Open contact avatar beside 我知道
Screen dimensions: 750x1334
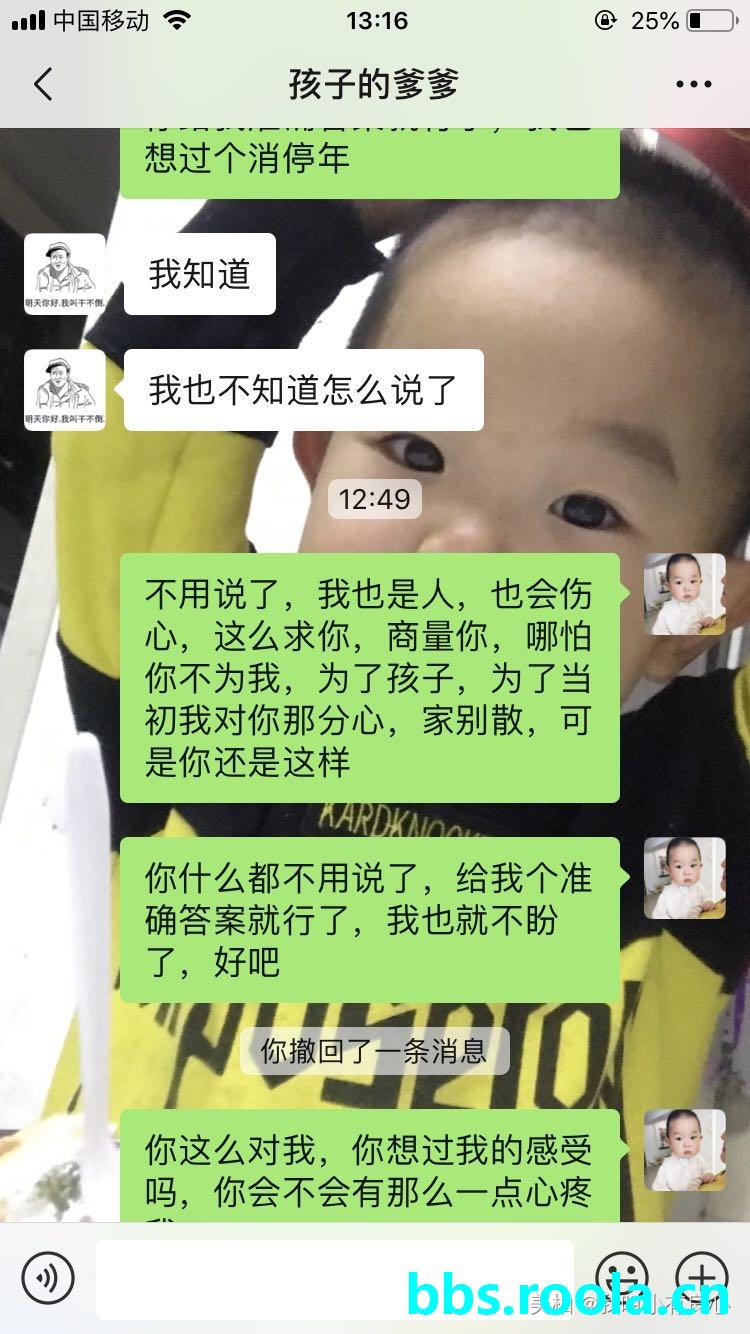65,274
